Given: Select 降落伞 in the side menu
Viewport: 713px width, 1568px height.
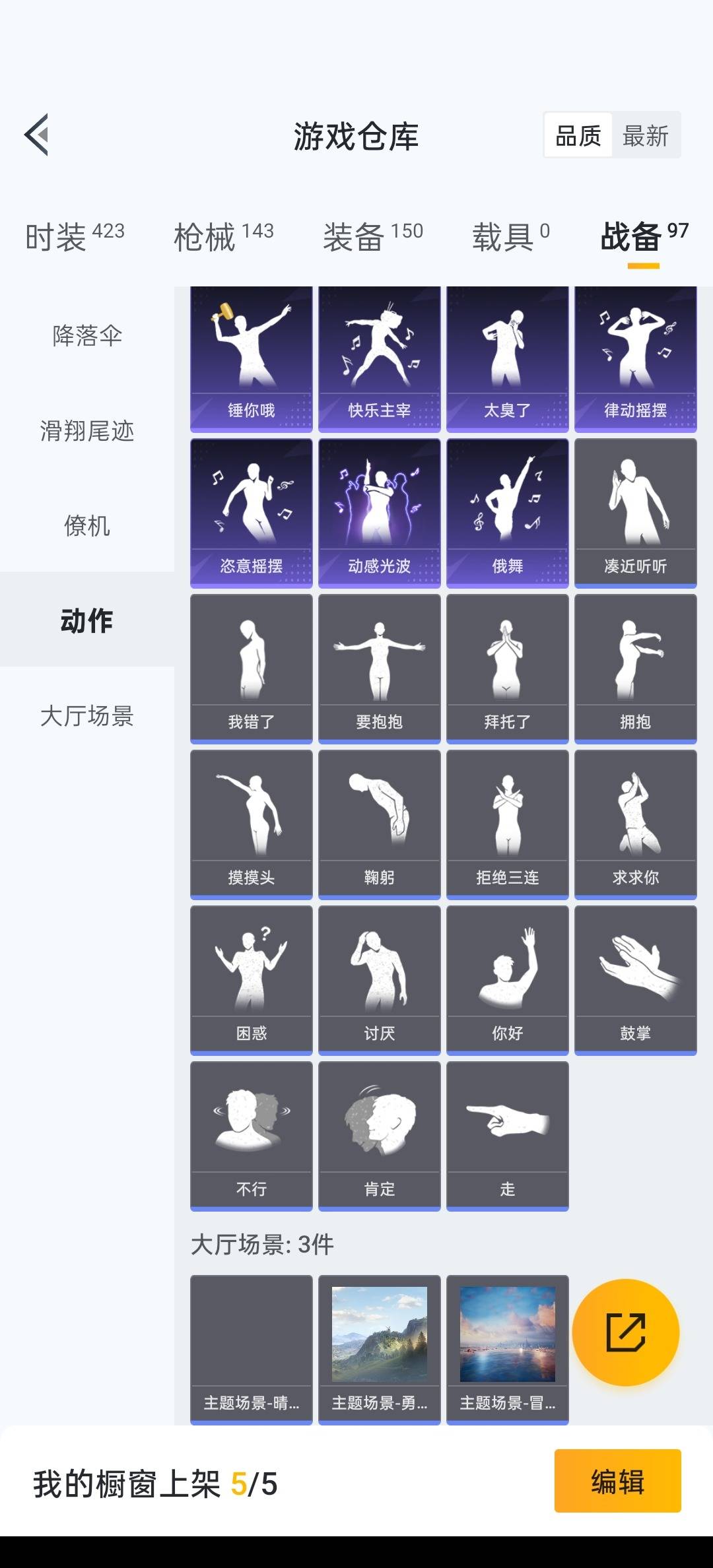Looking at the screenshot, I should pos(87,335).
